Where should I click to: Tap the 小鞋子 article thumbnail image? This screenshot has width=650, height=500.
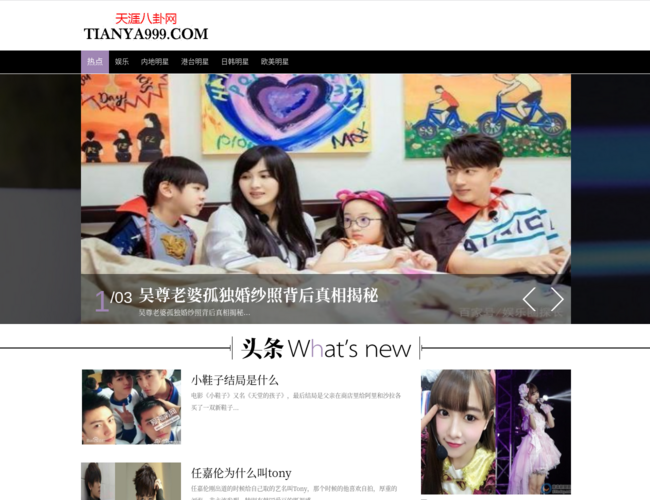pyautogui.click(x=131, y=407)
